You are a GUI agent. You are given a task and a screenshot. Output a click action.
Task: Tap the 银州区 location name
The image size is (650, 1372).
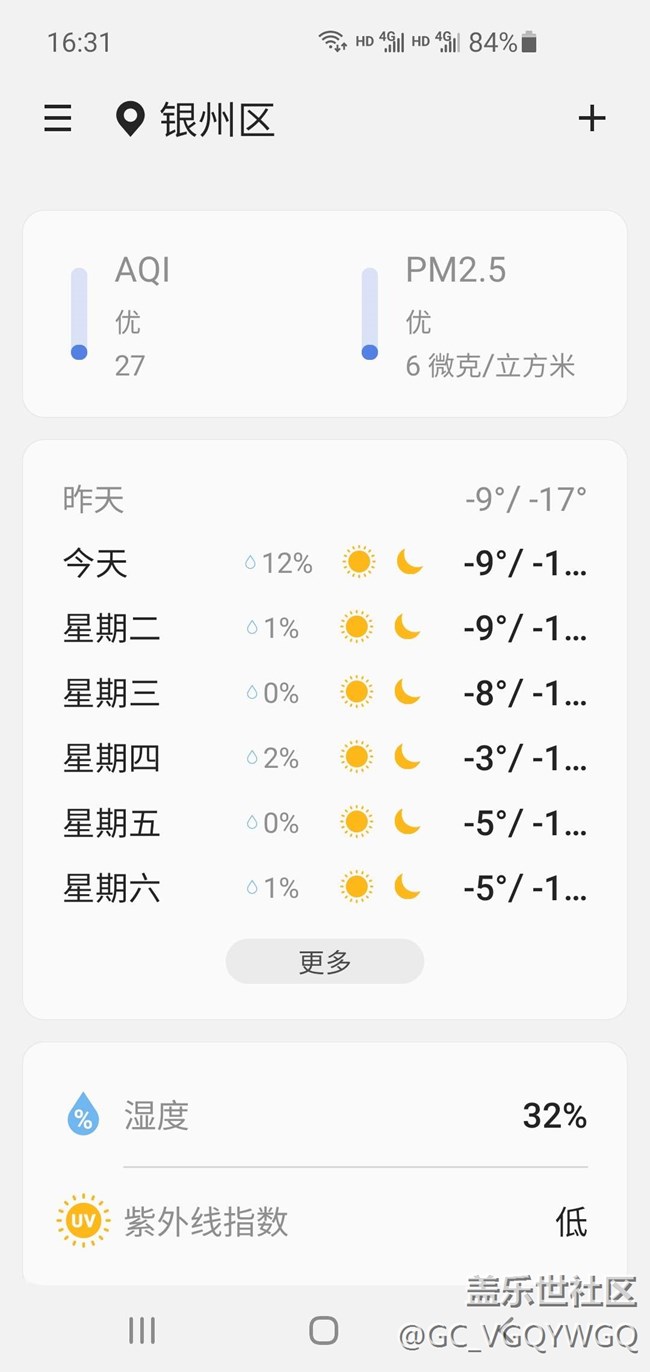click(217, 120)
